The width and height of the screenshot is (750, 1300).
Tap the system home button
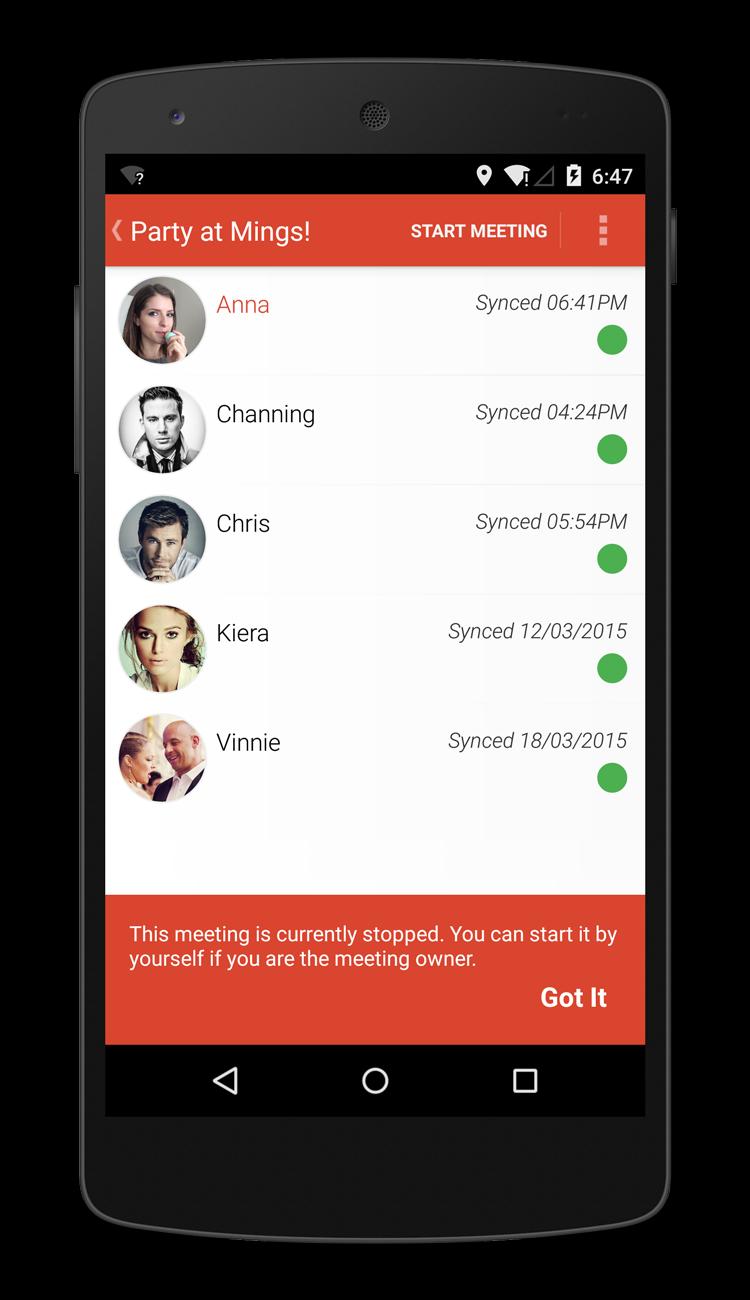tap(375, 1080)
